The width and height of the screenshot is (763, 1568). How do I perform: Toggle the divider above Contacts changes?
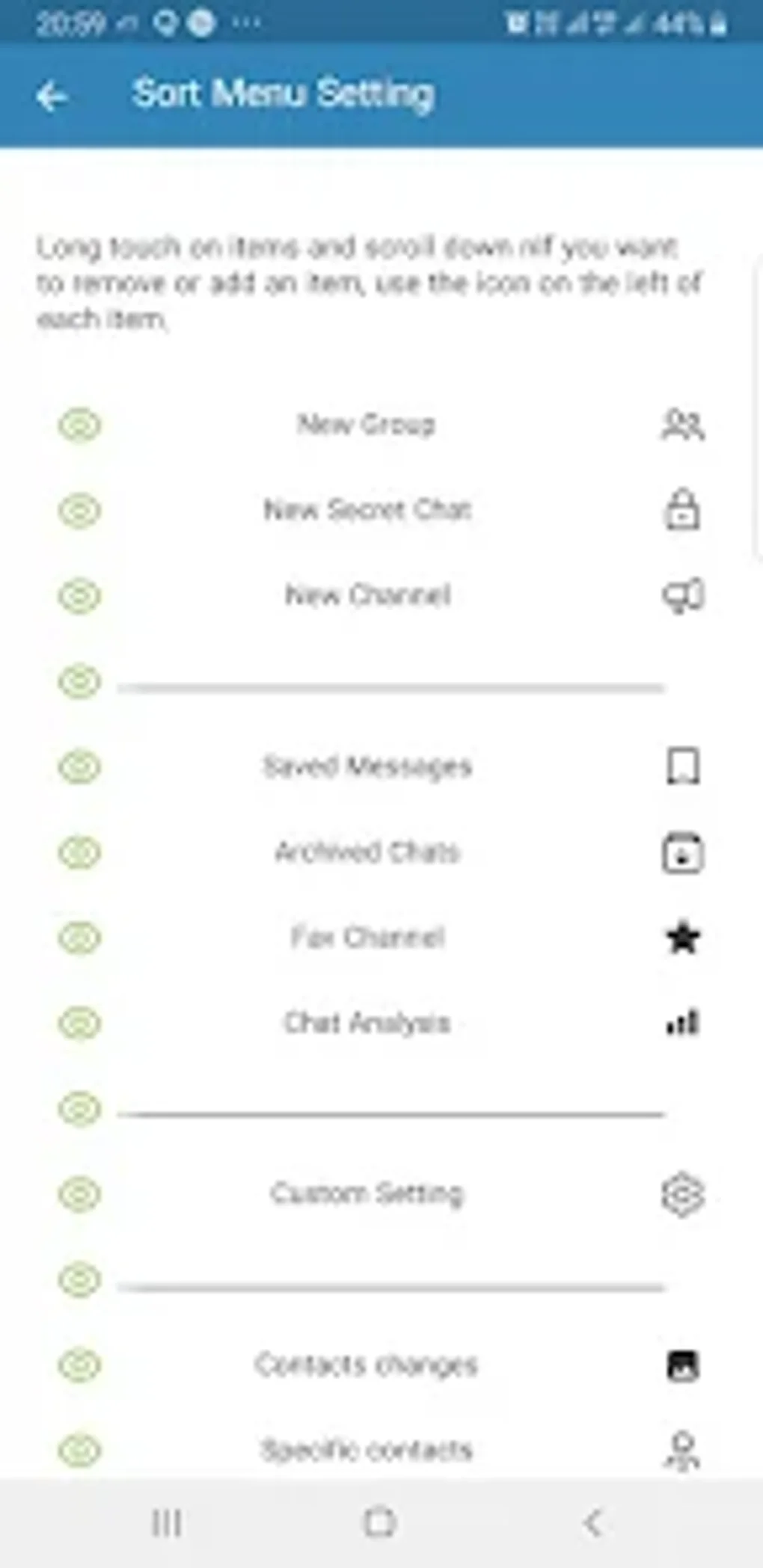pos(80,1279)
